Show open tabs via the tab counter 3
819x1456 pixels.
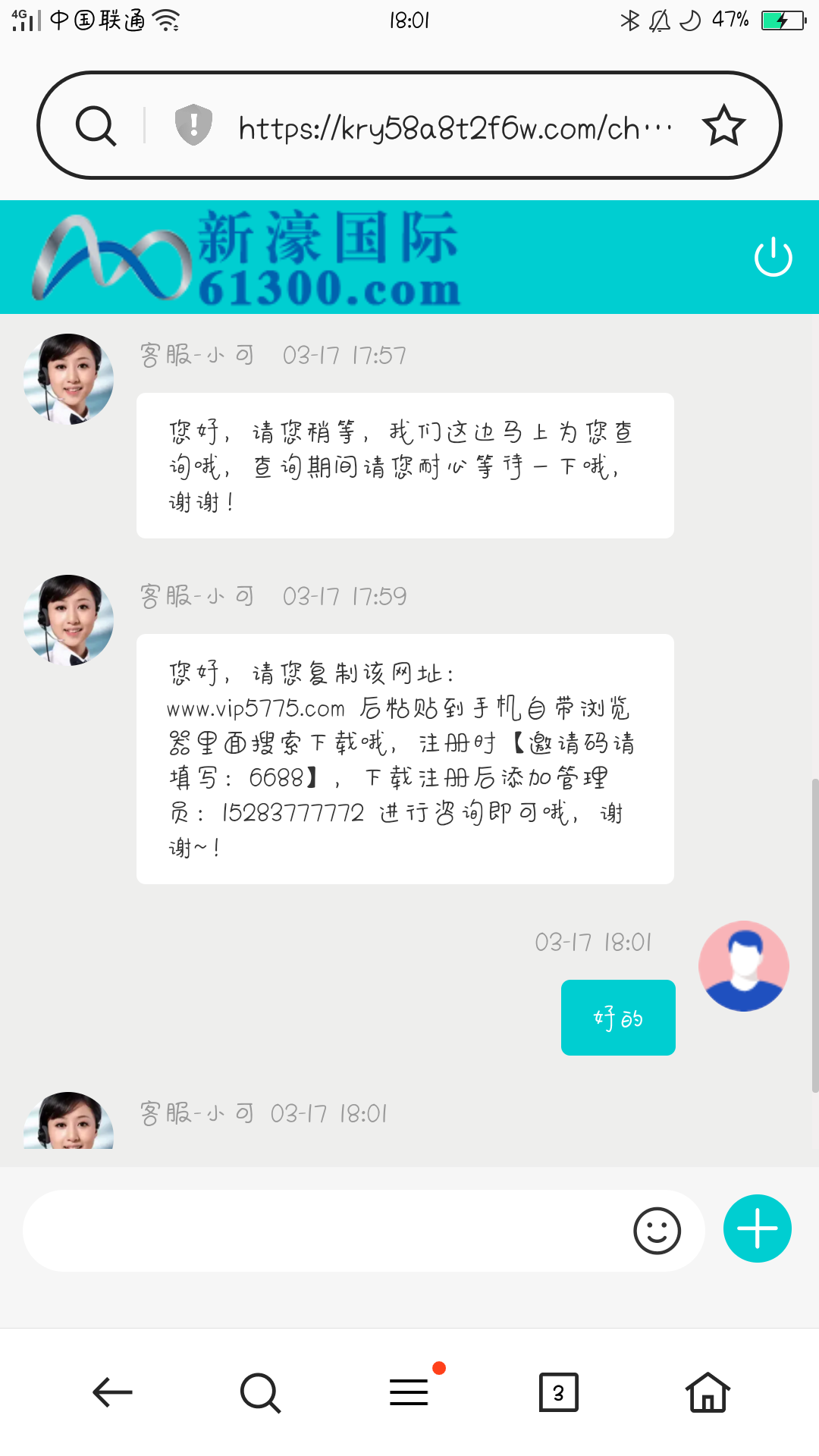pyautogui.click(x=558, y=1392)
